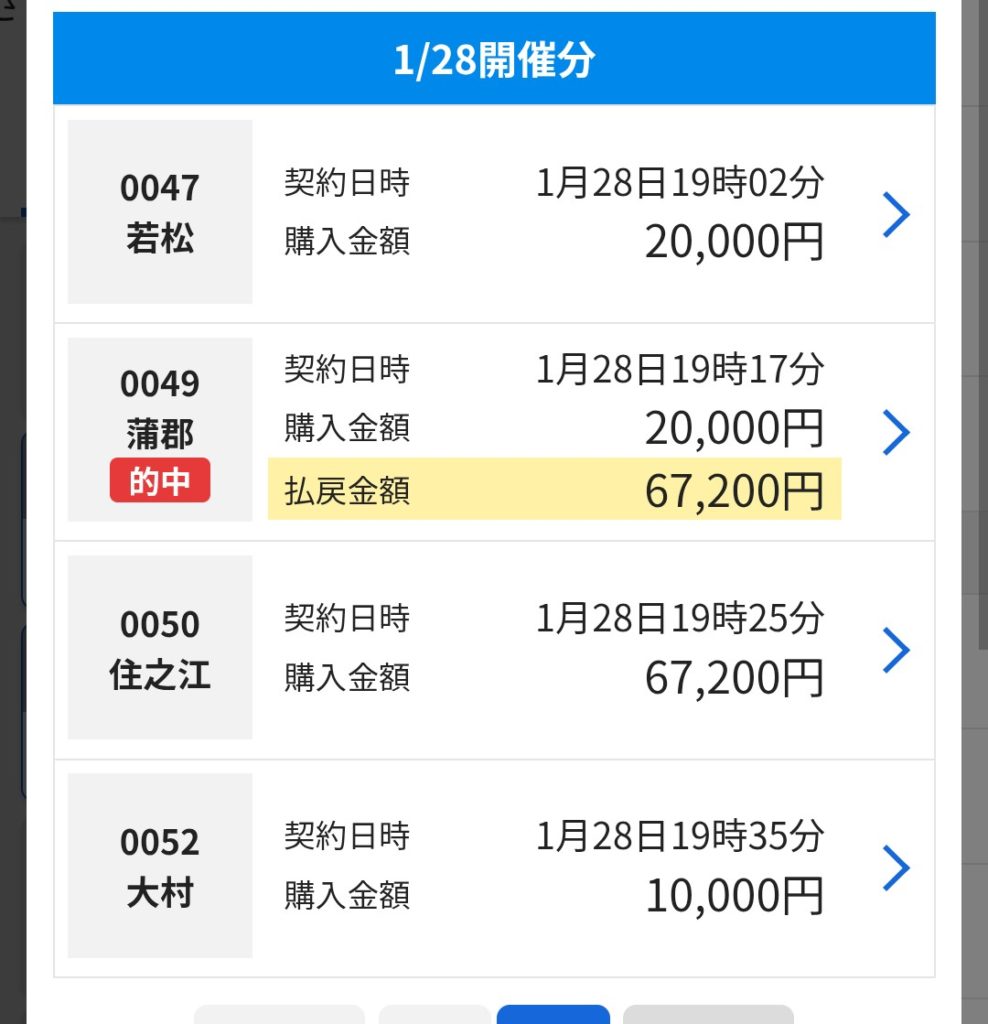Open the 0047 若松 purchase record
Viewport: 988px width, 1024px height.
tap(895, 213)
